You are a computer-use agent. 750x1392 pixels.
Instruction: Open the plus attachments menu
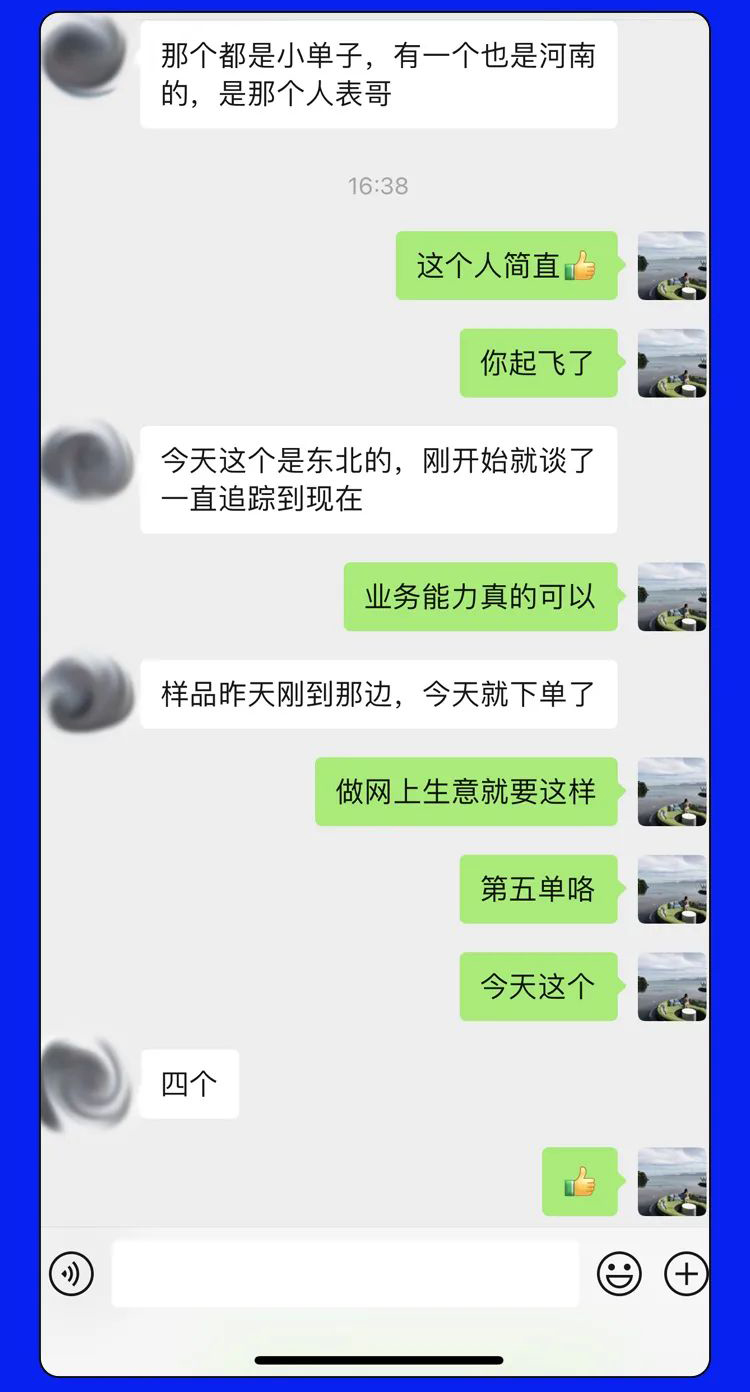(686, 1274)
